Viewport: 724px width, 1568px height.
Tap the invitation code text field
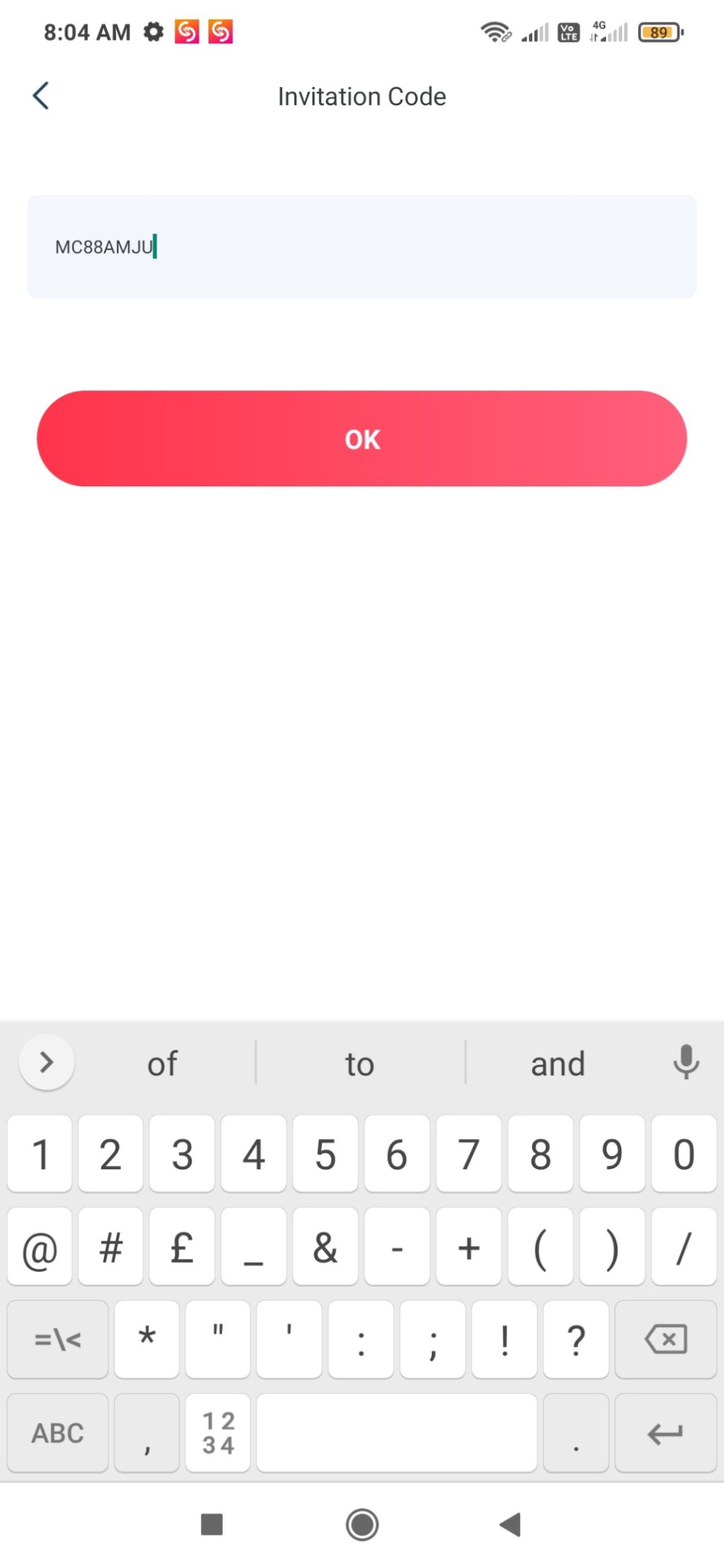[361, 247]
